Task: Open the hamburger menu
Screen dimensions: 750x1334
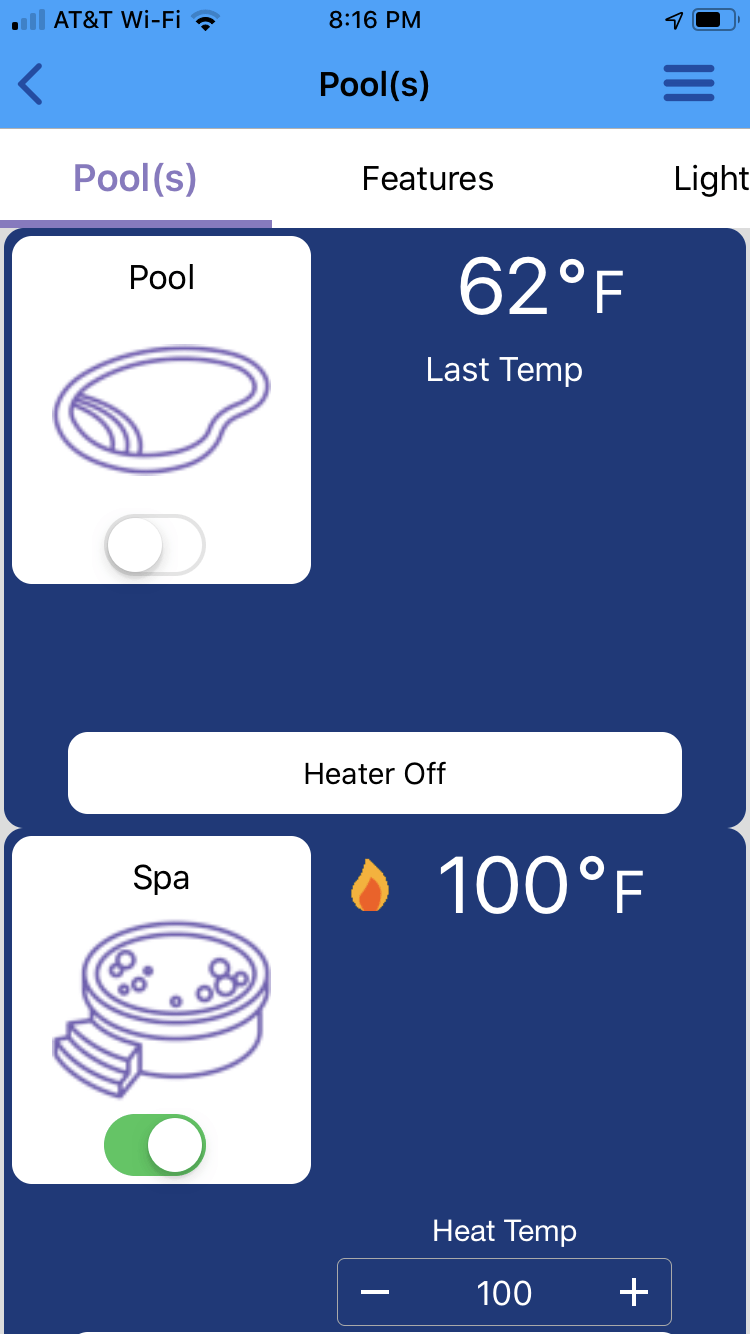Action: [688, 84]
